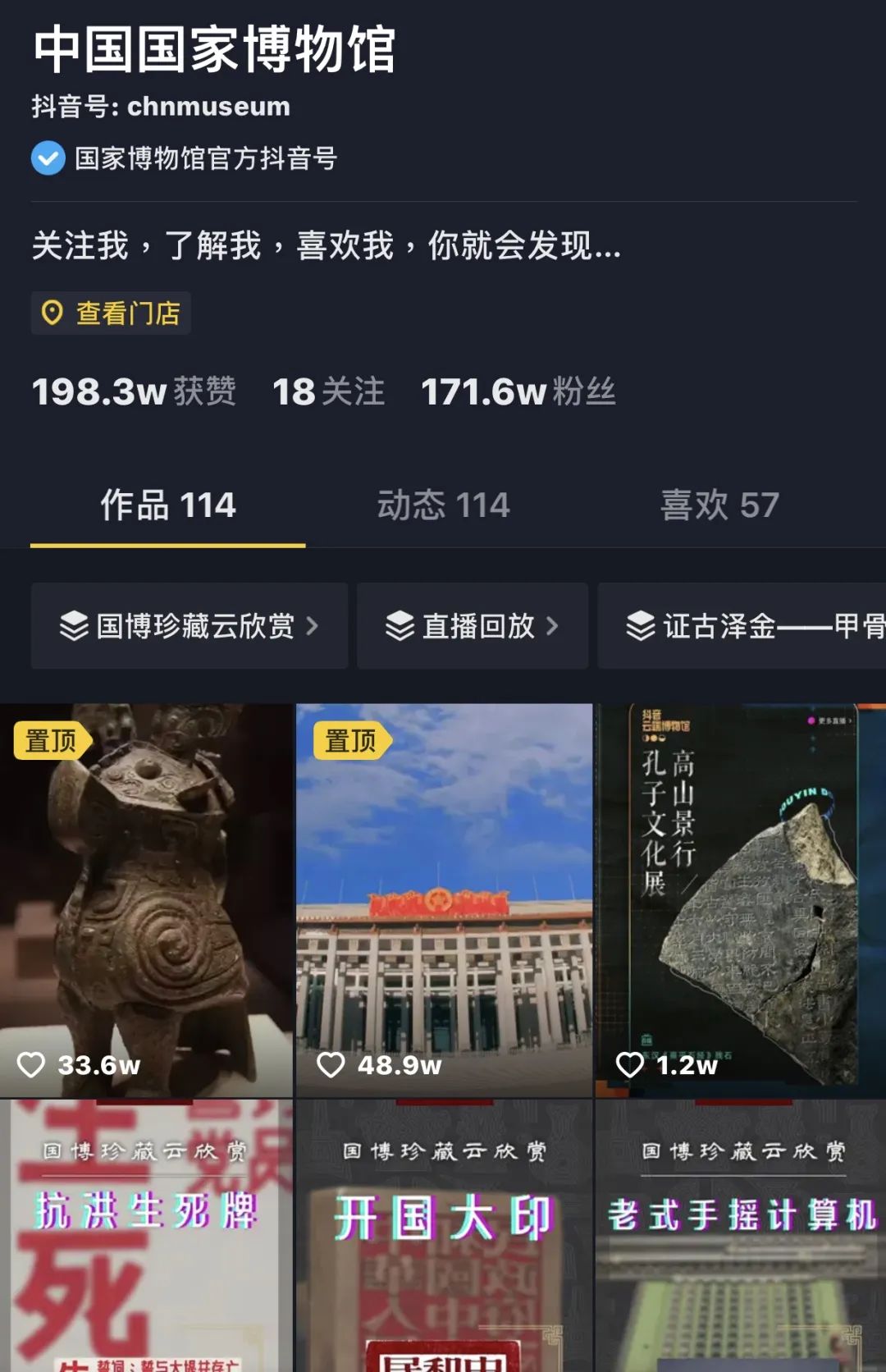Image resolution: width=886 pixels, height=1372 pixels.
Task: Tap the 查看门店 store location button
Action: [112, 313]
